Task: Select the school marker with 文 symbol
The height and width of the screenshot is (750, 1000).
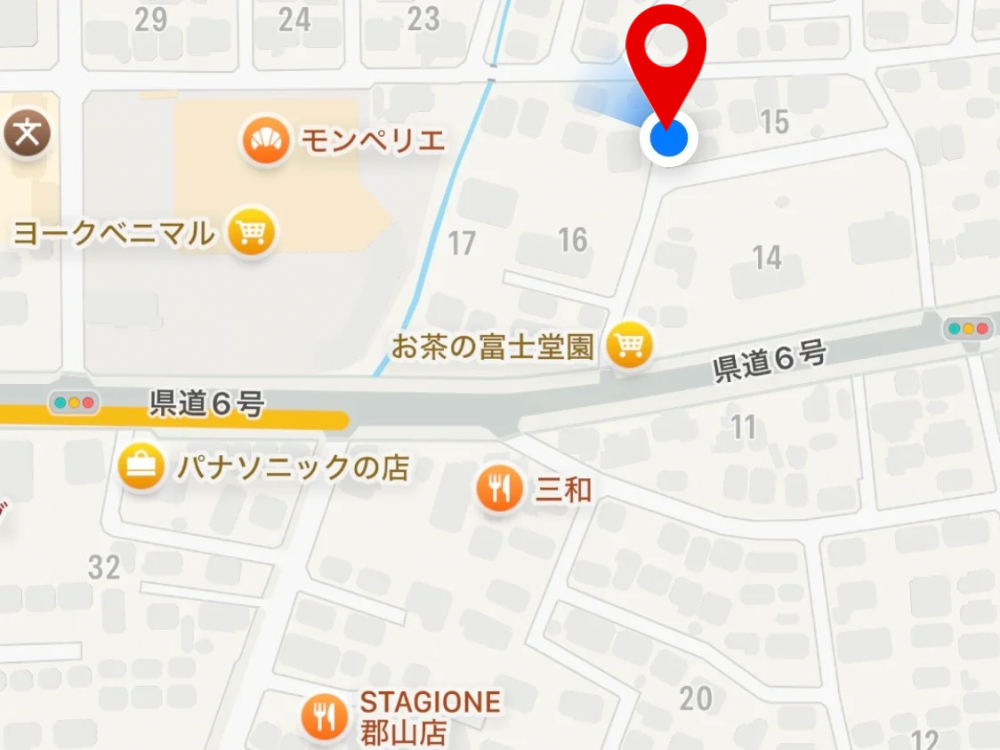Action: point(27,133)
